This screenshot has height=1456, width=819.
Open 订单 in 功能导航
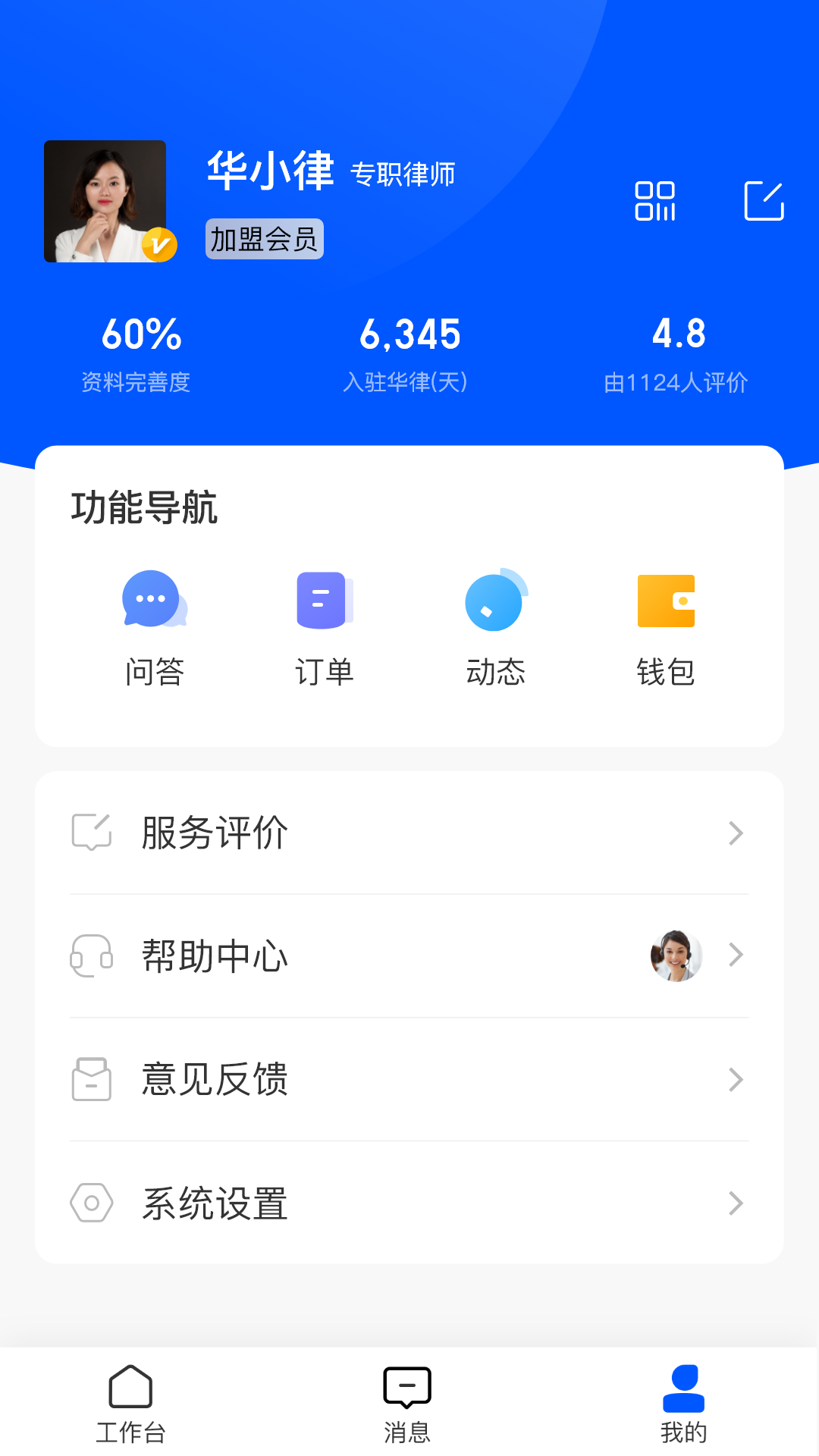point(325,628)
